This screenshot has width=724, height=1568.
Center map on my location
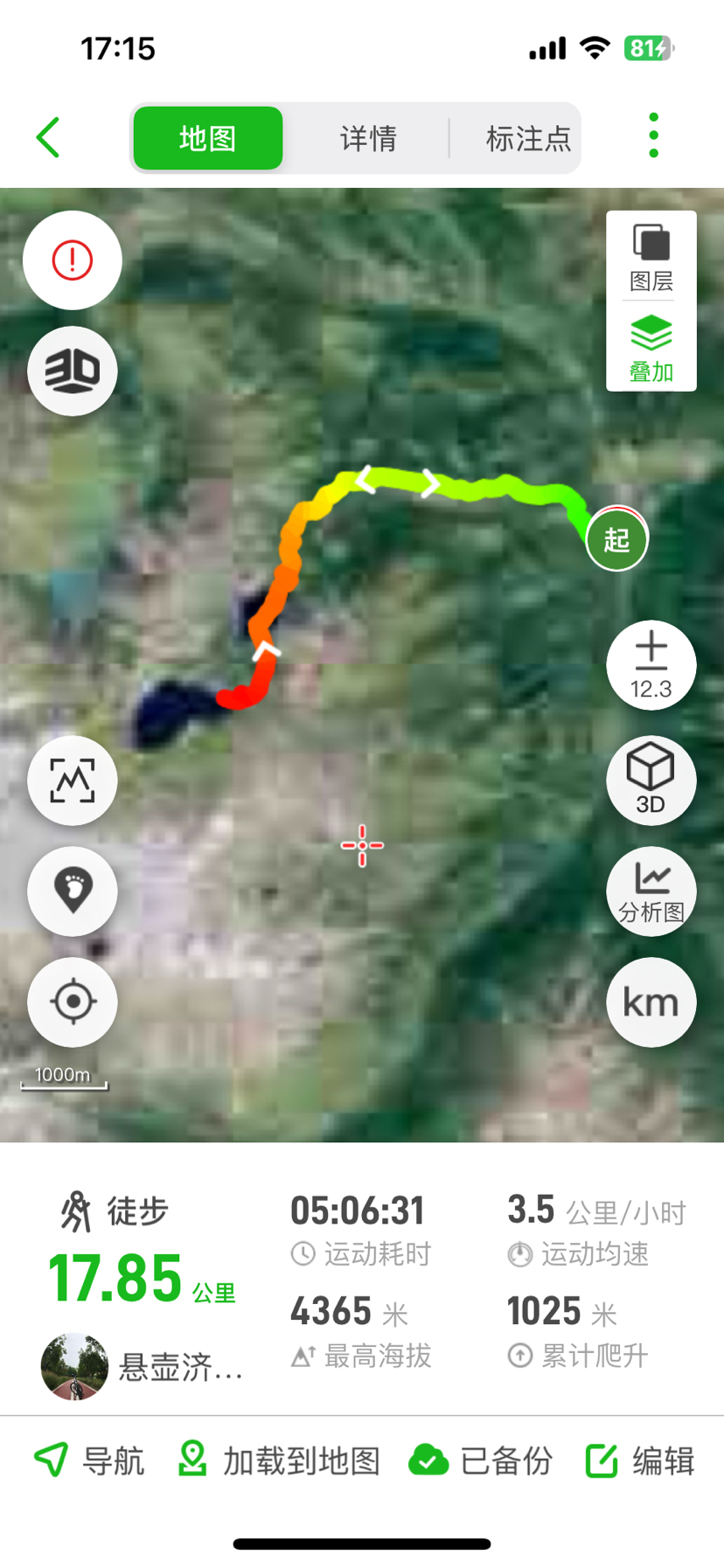pyautogui.click(x=73, y=1002)
